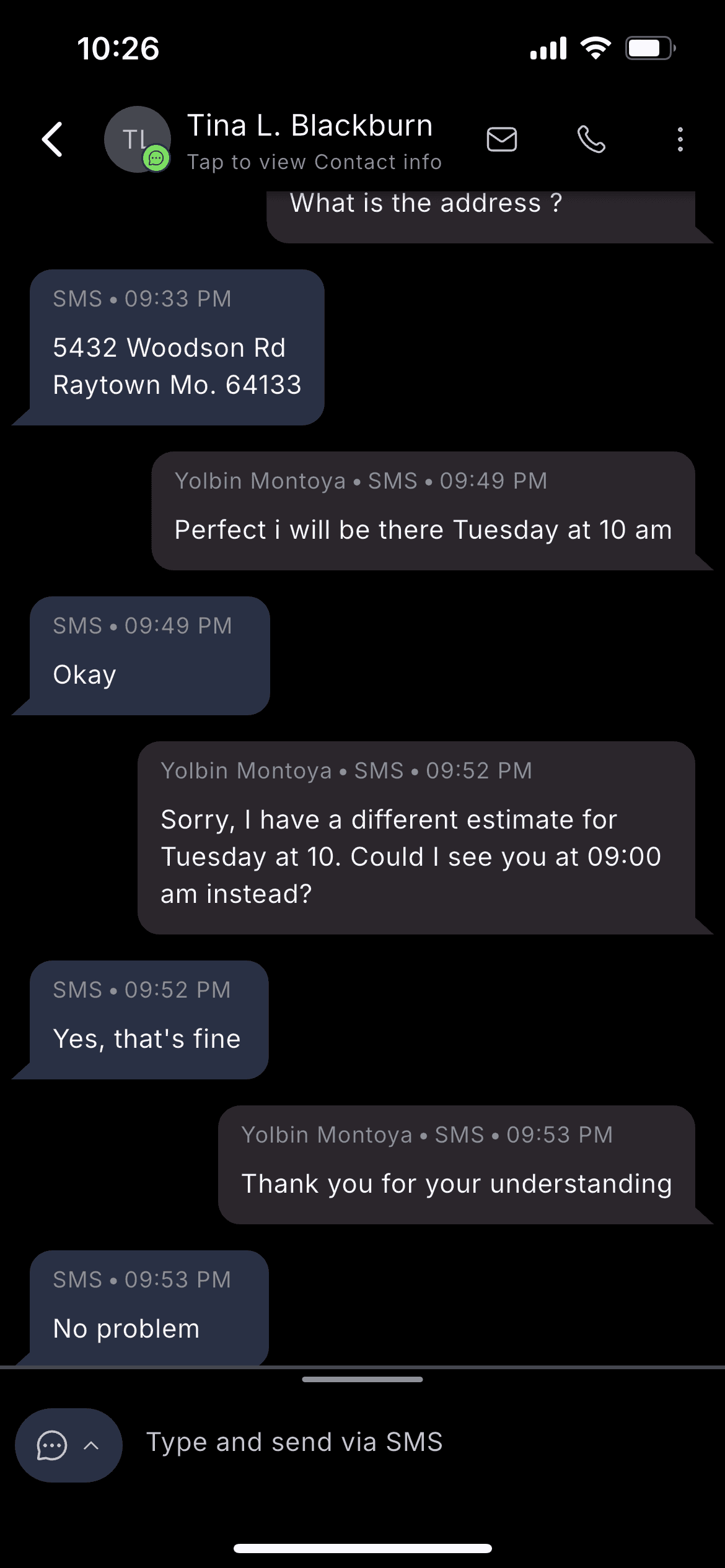
Task: Open the three-dot overflow menu
Action: pyautogui.click(x=680, y=139)
